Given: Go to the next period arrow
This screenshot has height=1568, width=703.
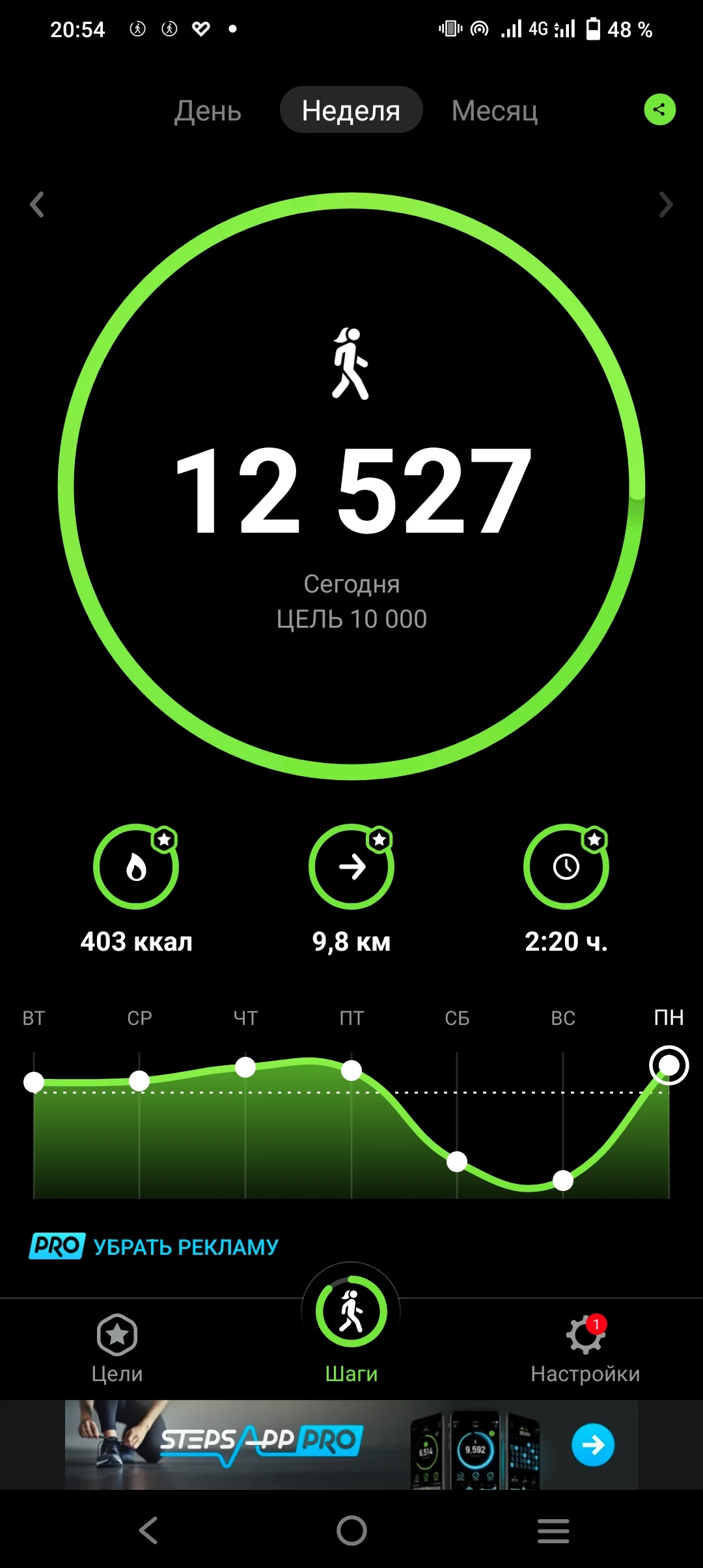Looking at the screenshot, I should point(665,204).
